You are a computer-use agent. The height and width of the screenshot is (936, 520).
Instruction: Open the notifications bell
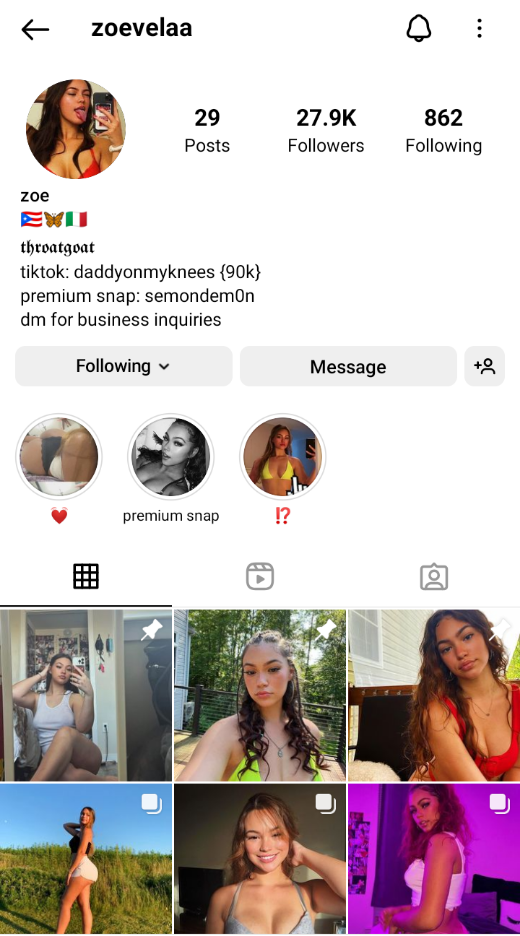click(x=419, y=28)
